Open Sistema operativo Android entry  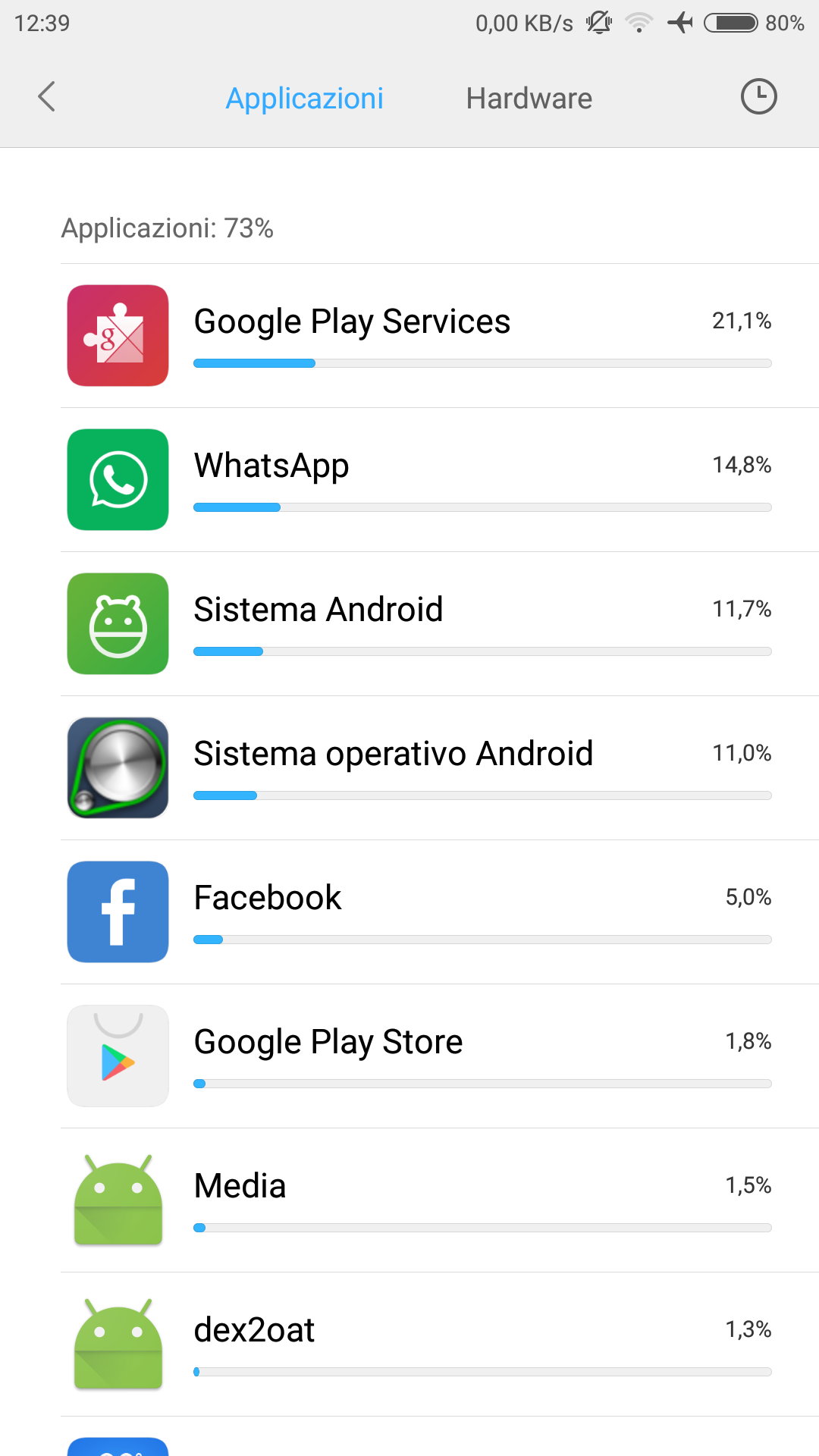click(x=440, y=768)
